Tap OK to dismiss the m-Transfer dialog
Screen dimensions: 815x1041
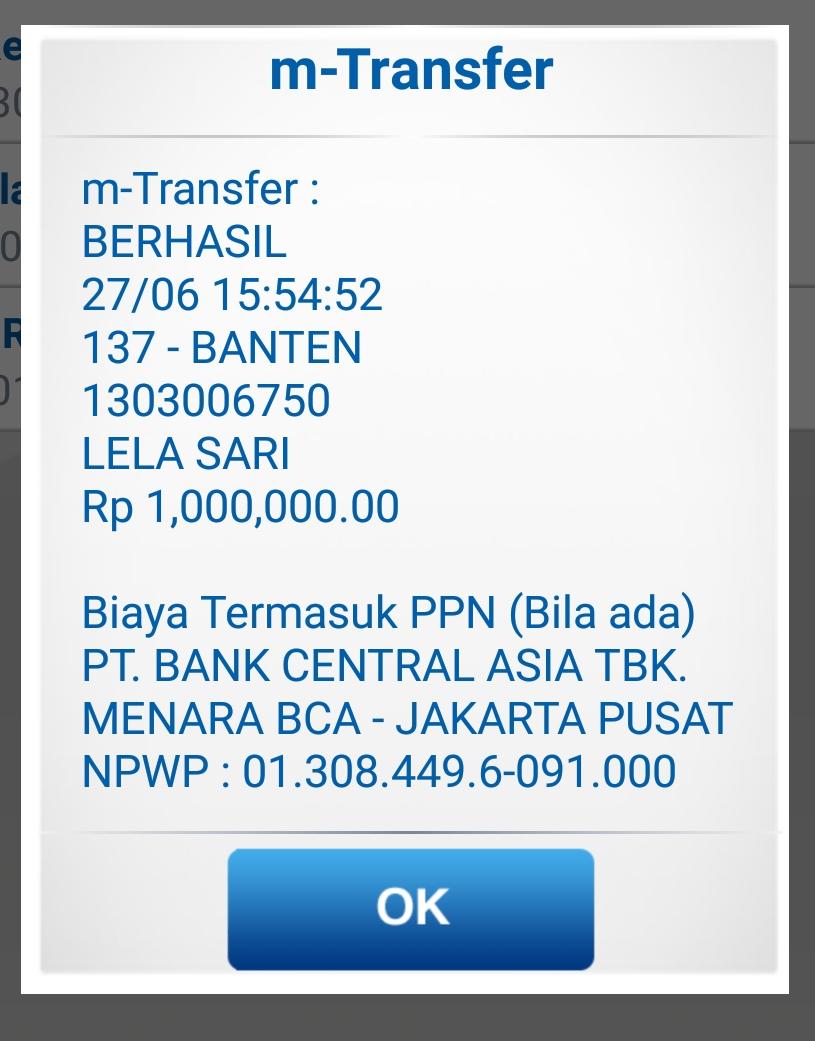411,908
